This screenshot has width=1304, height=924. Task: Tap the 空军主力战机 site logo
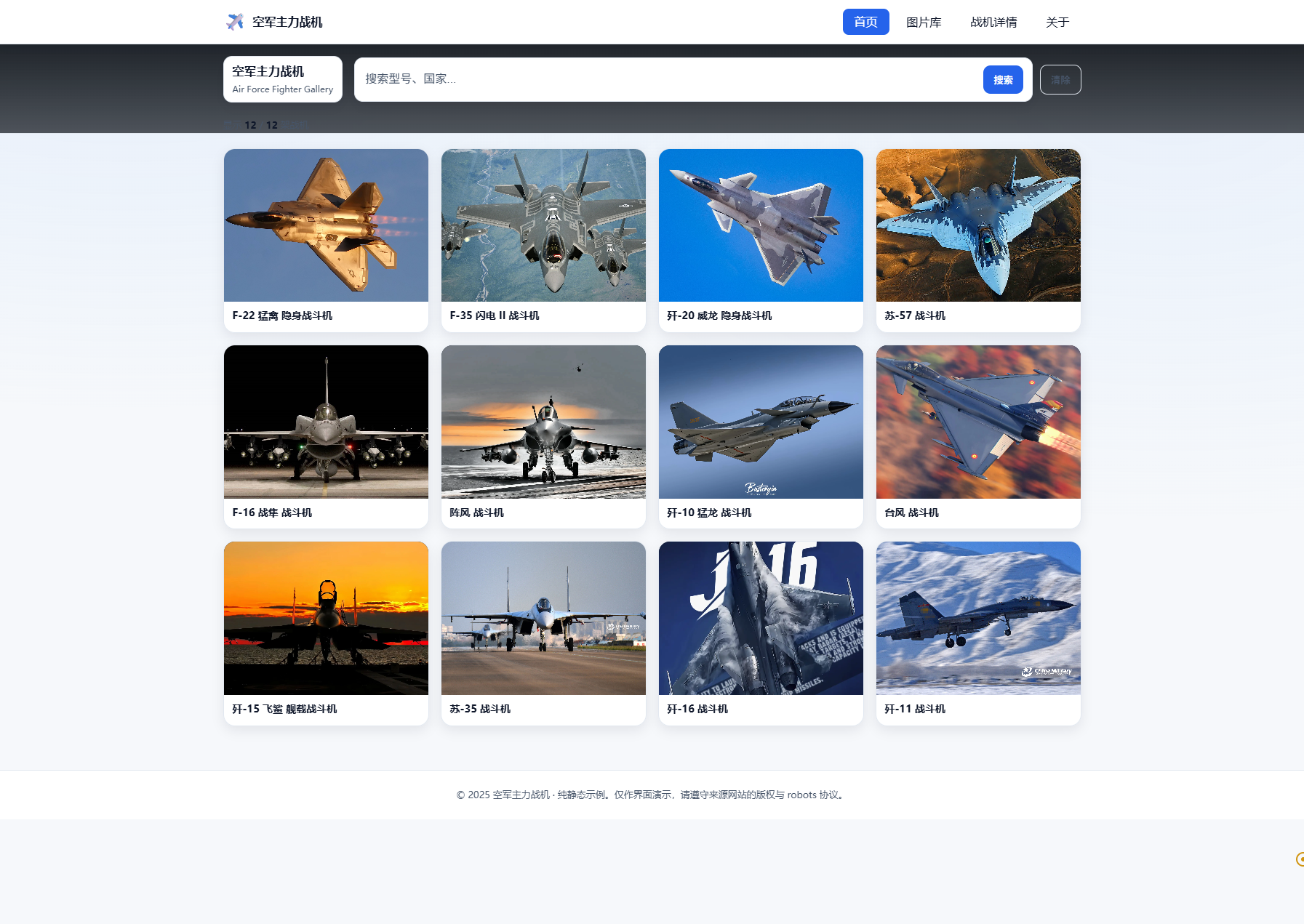(274, 22)
